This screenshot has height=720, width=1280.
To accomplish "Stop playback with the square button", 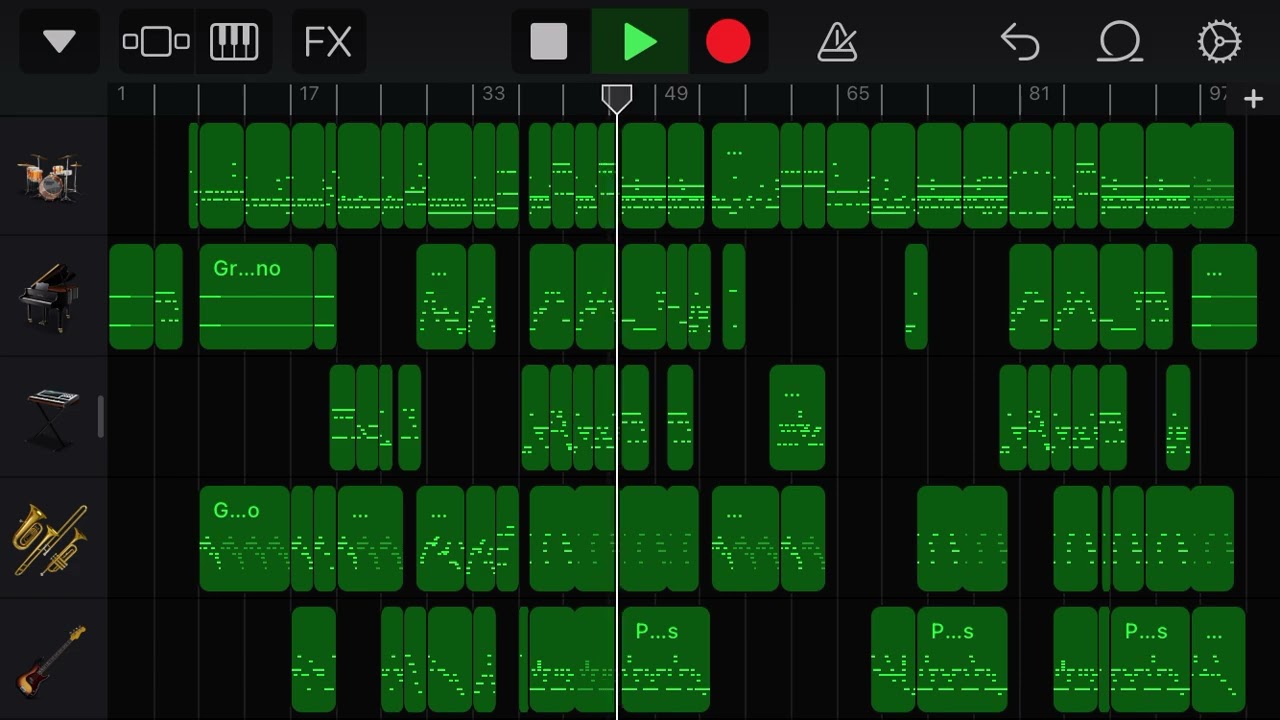I will pos(549,42).
